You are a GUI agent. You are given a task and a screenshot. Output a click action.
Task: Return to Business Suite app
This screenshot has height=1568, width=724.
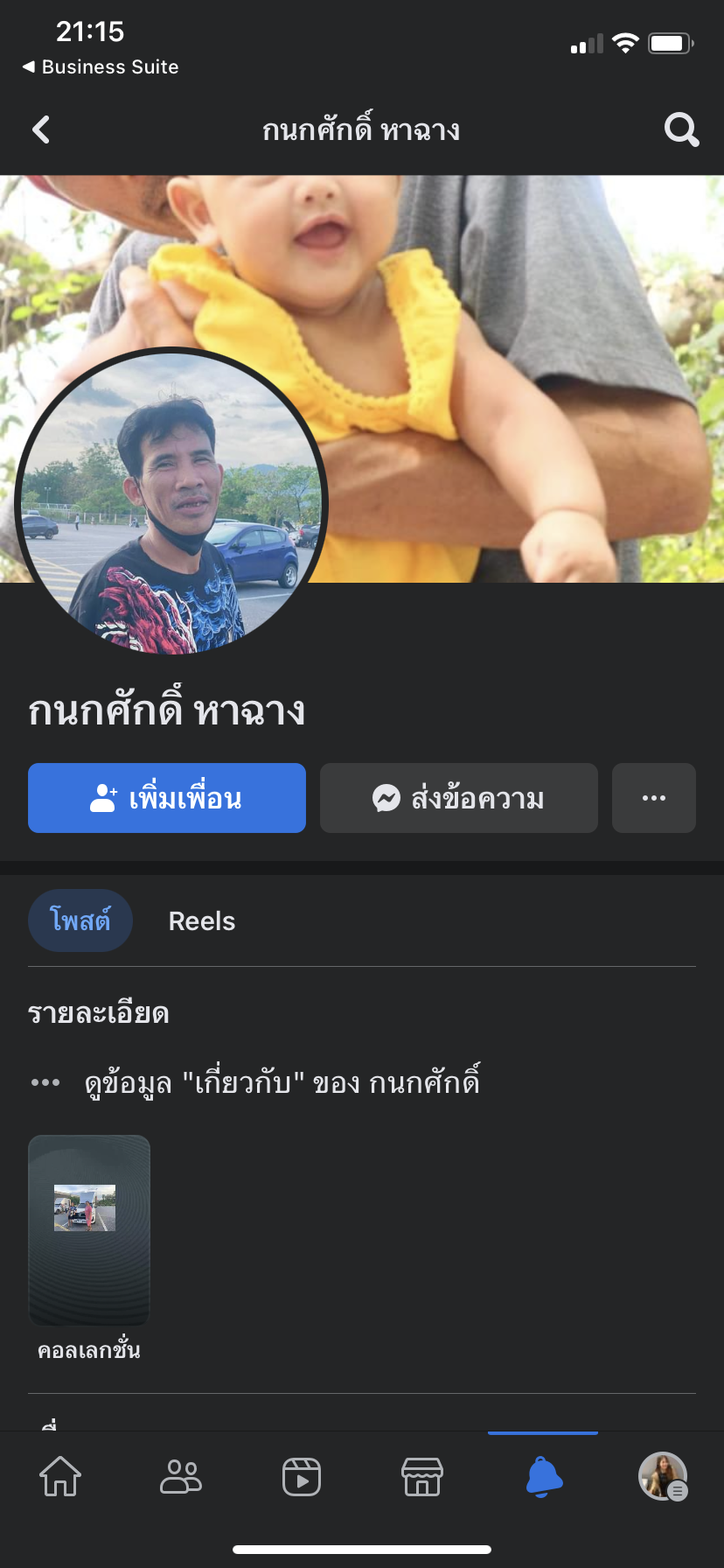(x=101, y=67)
